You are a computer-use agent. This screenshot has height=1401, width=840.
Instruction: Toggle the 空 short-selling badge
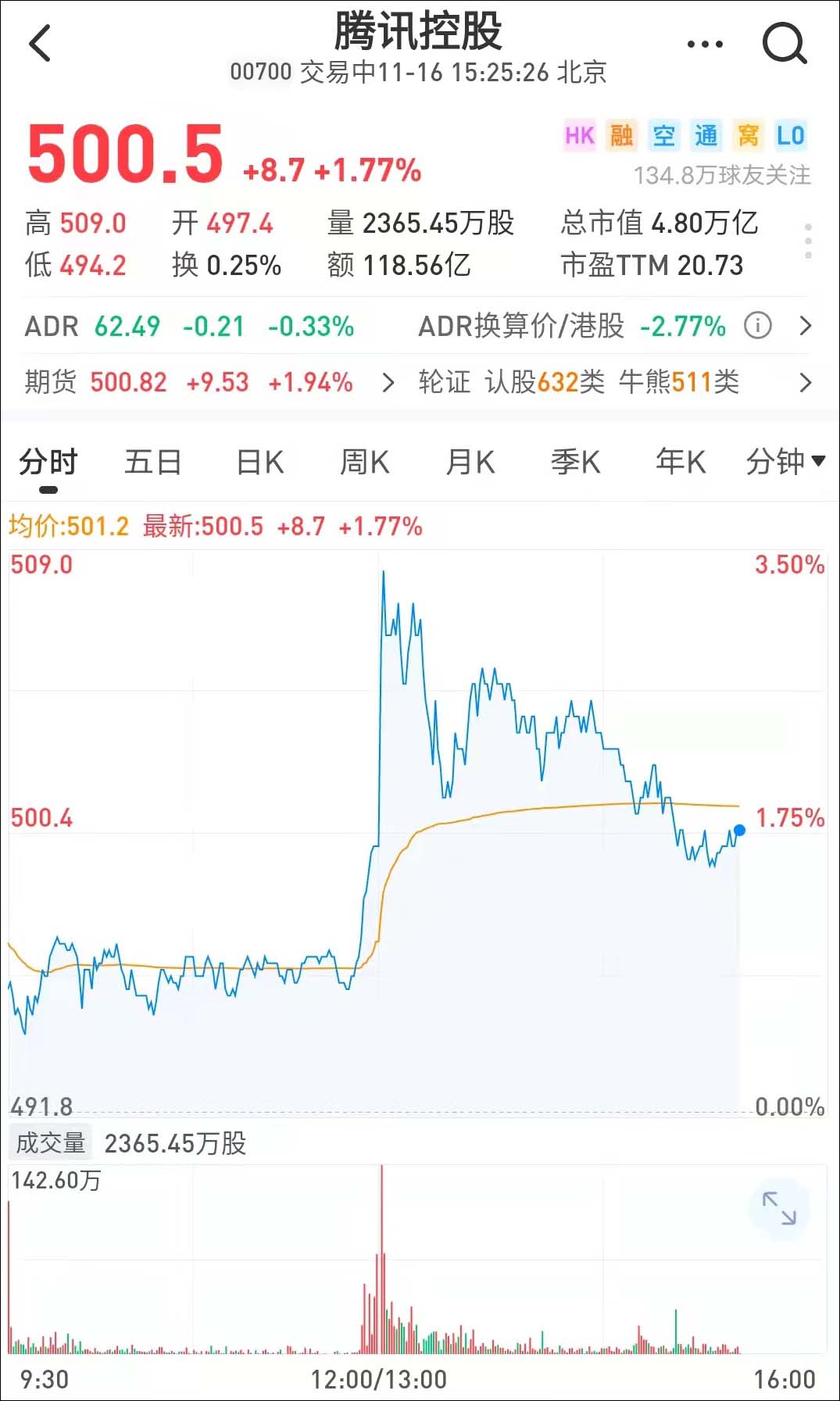click(664, 135)
